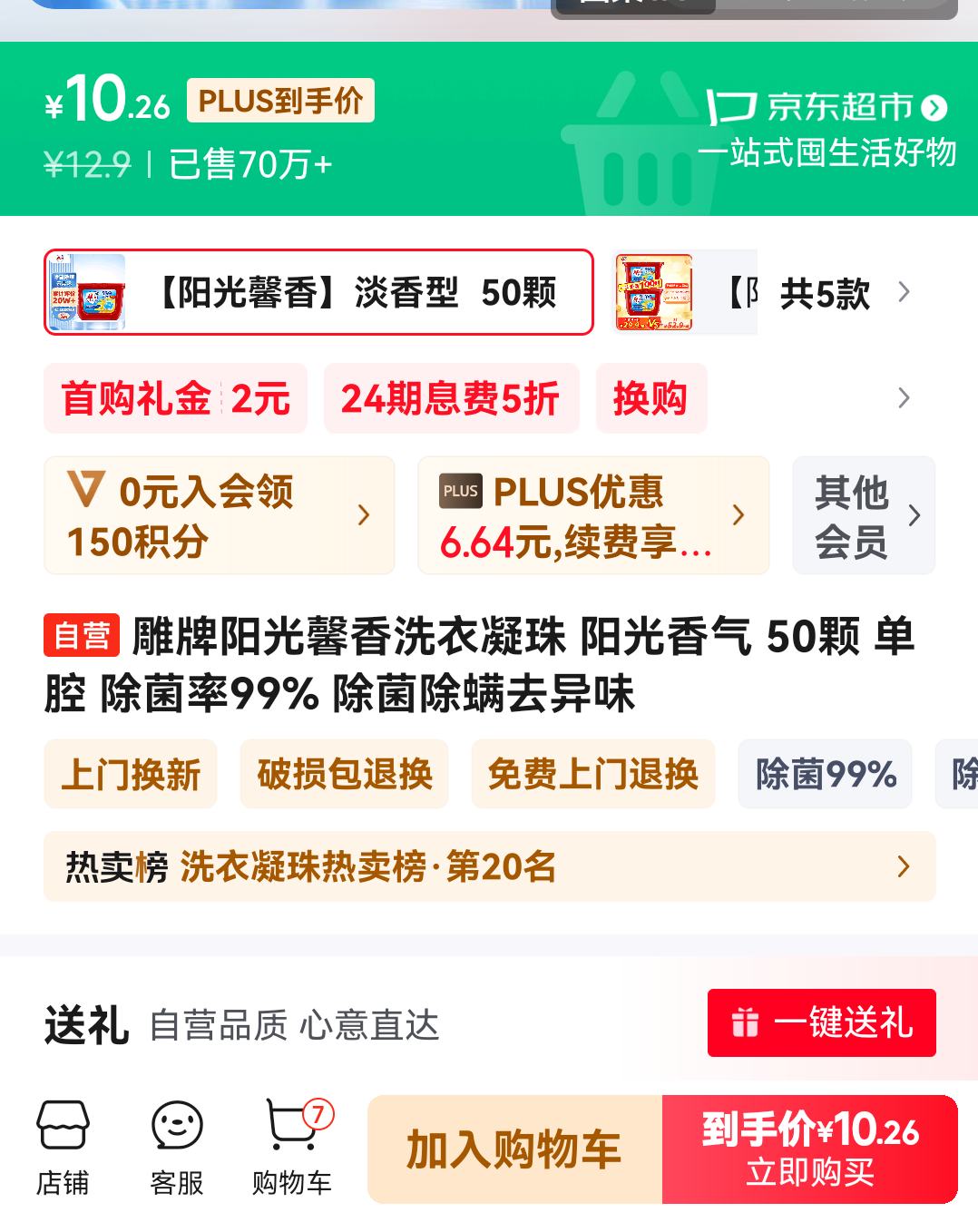Image resolution: width=978 pixels, height=1232 pixels.
Task: Go to the 店铺 page
Action: (63, 1148)
